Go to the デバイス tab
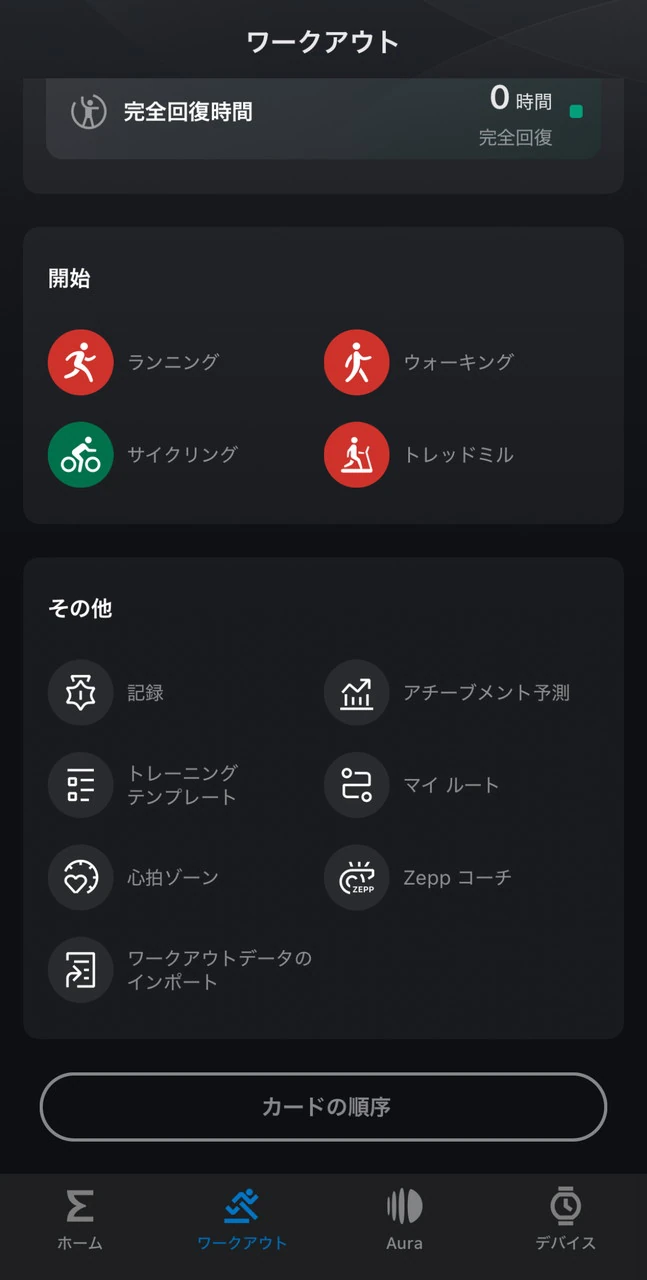 point(565,1220)
